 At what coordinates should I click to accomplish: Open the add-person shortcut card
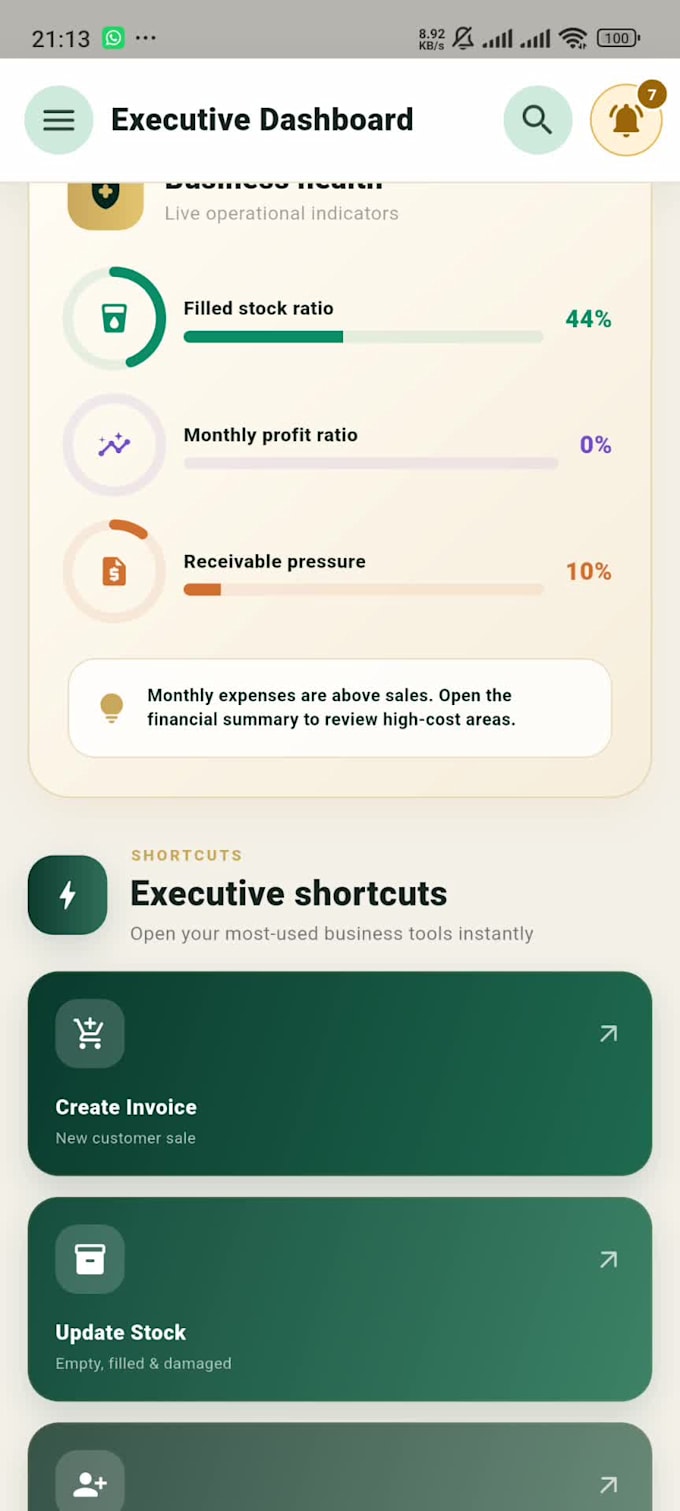pyautogui.click(x=340, y=1467)
